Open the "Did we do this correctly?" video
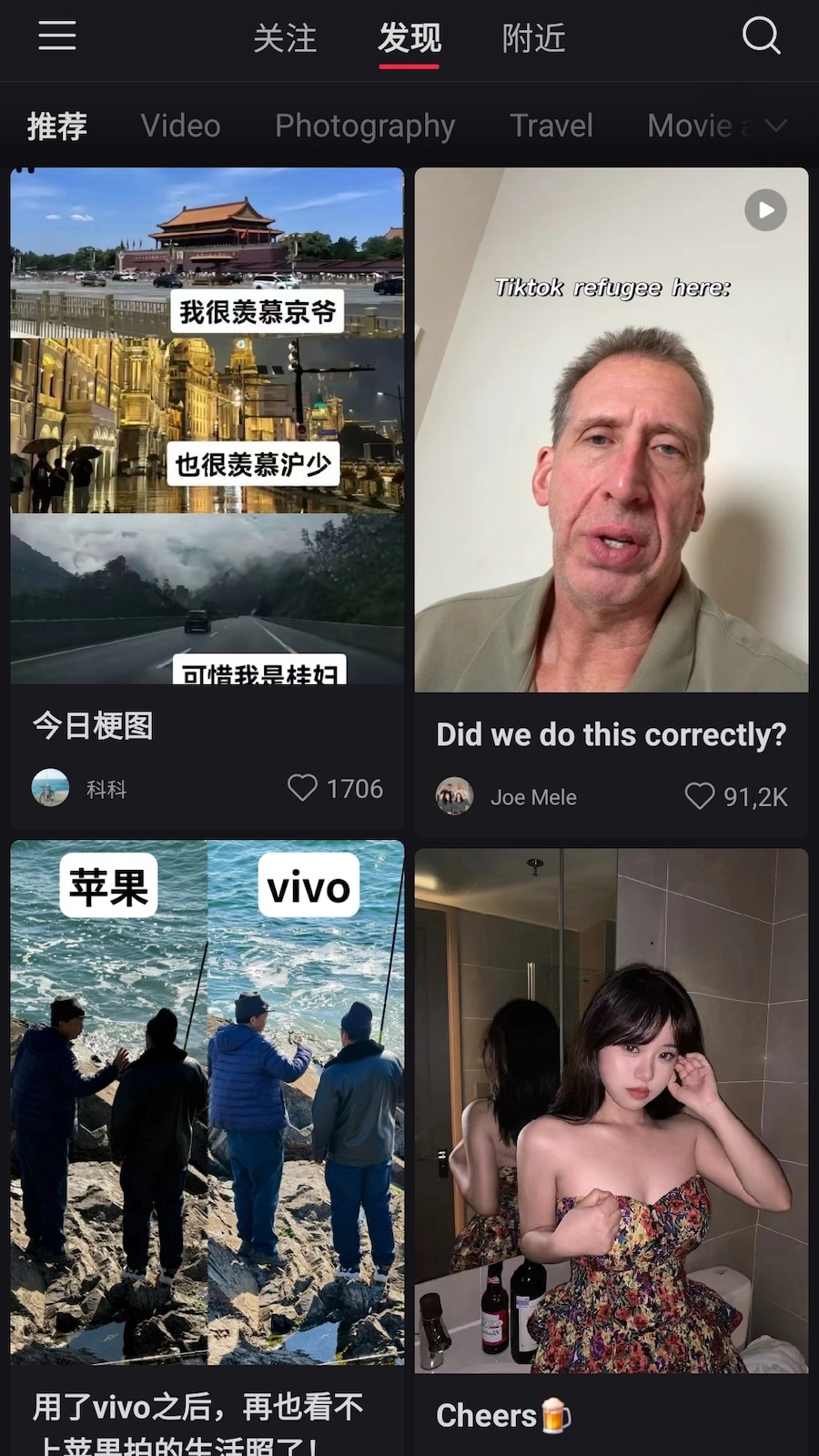 (612, 430)
